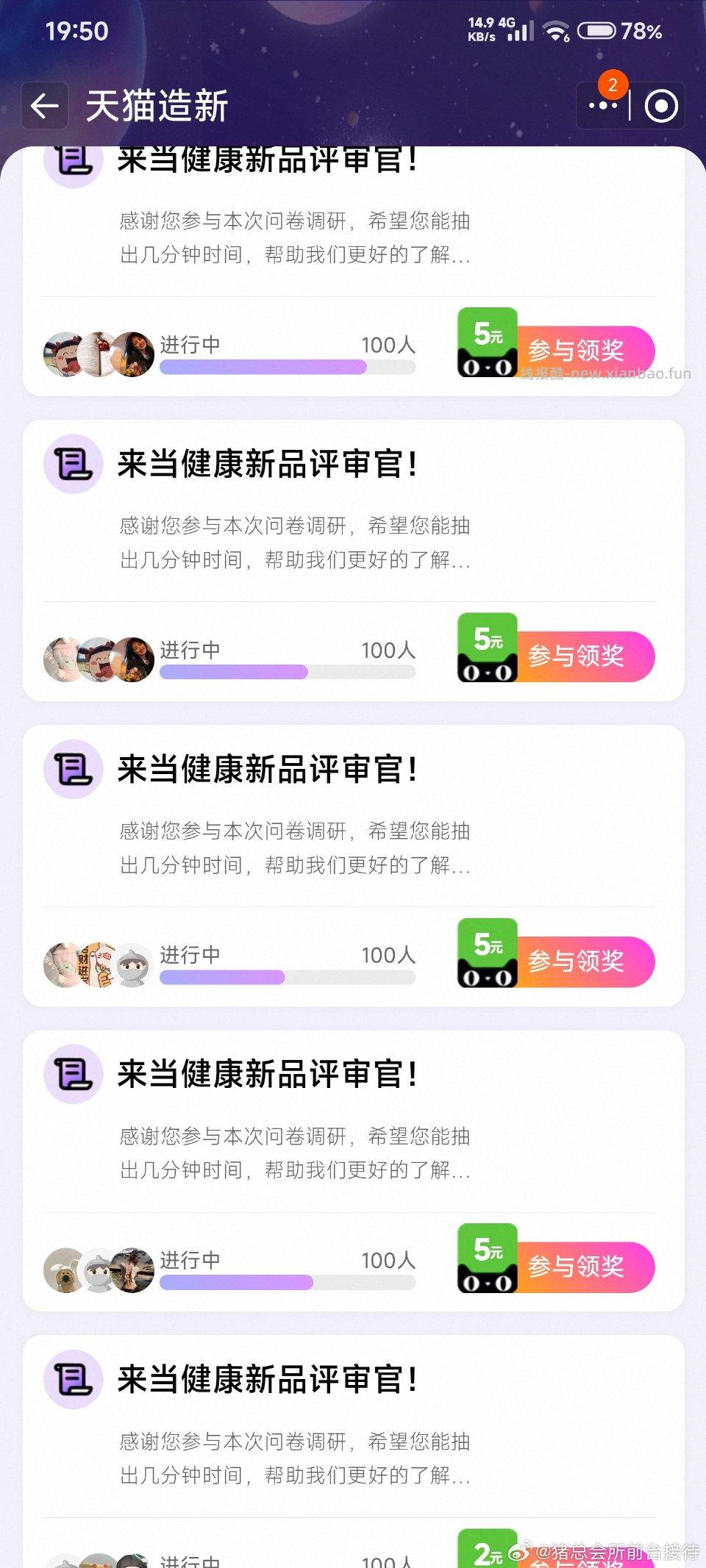Tap the battery indicator in the status bar
706x1568 pixels.
pos(597,29)
